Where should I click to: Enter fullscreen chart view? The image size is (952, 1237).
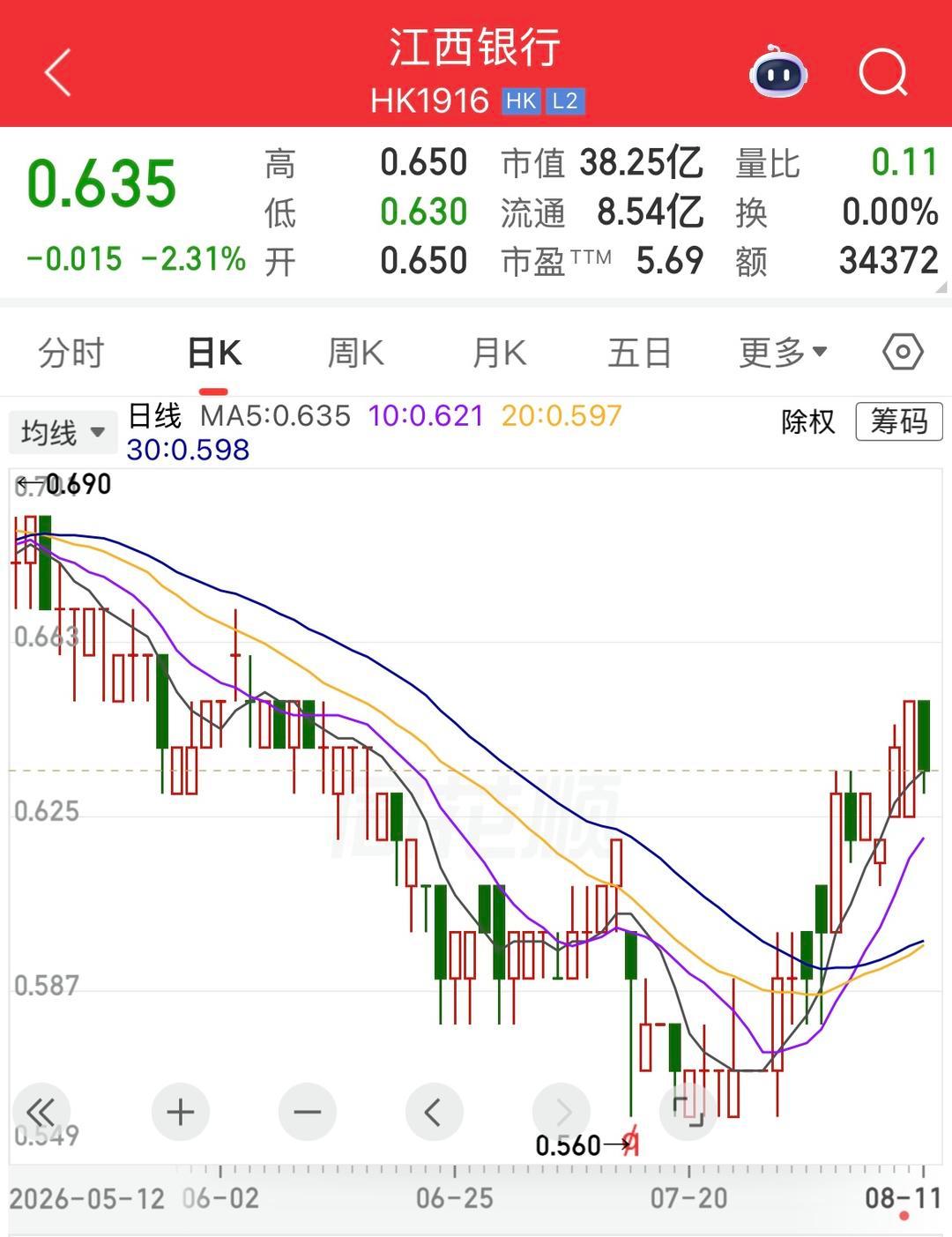coord(688,1112)
